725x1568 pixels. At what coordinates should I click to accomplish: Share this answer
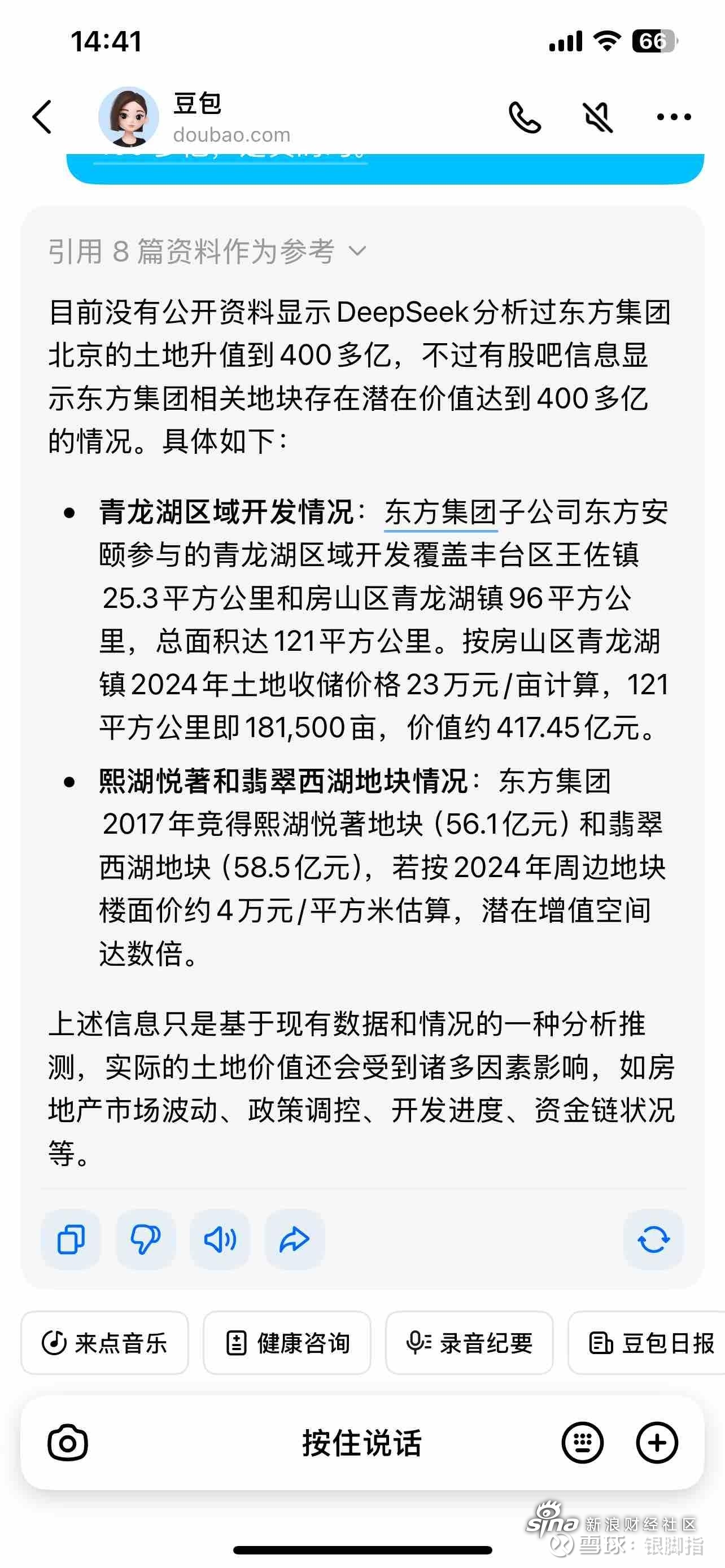pos(295,1239)
